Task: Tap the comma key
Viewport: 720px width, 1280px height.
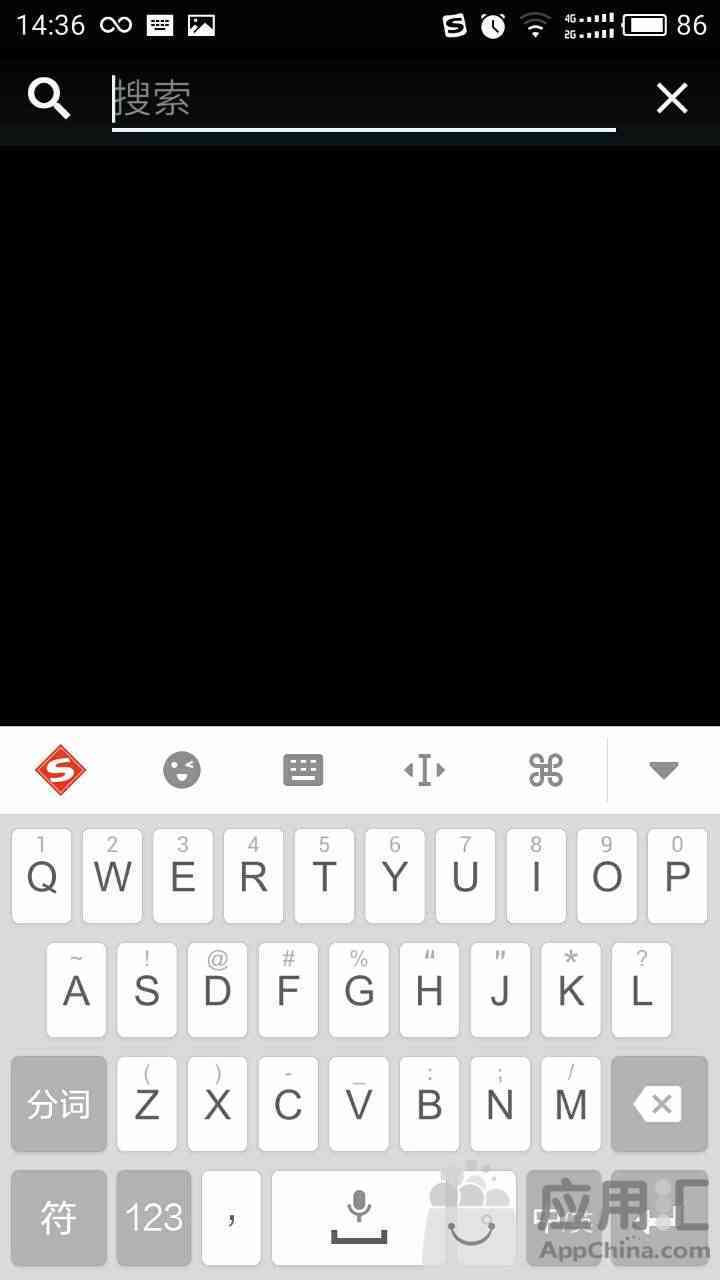Action: 231,1218
